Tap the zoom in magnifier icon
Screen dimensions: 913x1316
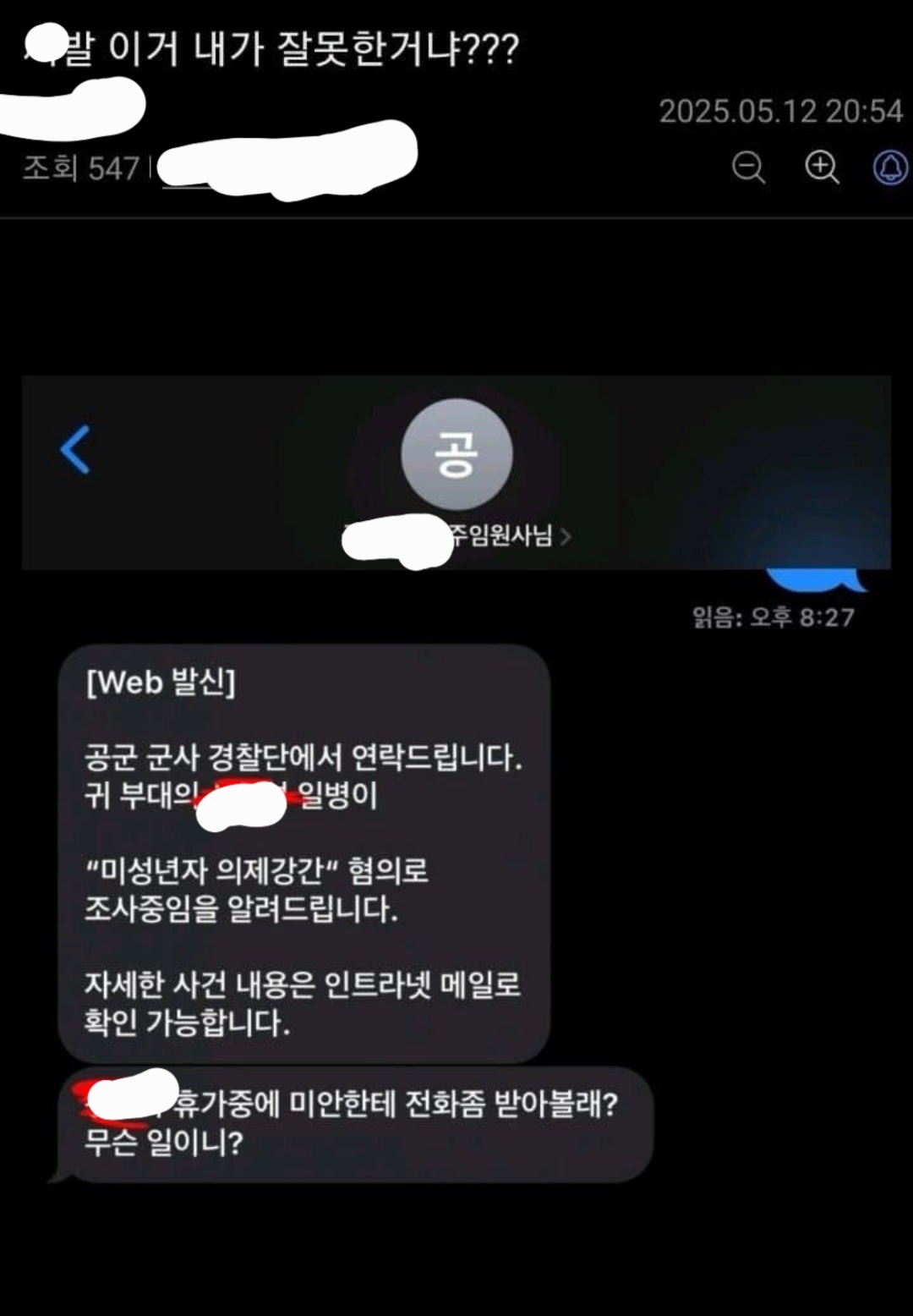tap(822, 167)
